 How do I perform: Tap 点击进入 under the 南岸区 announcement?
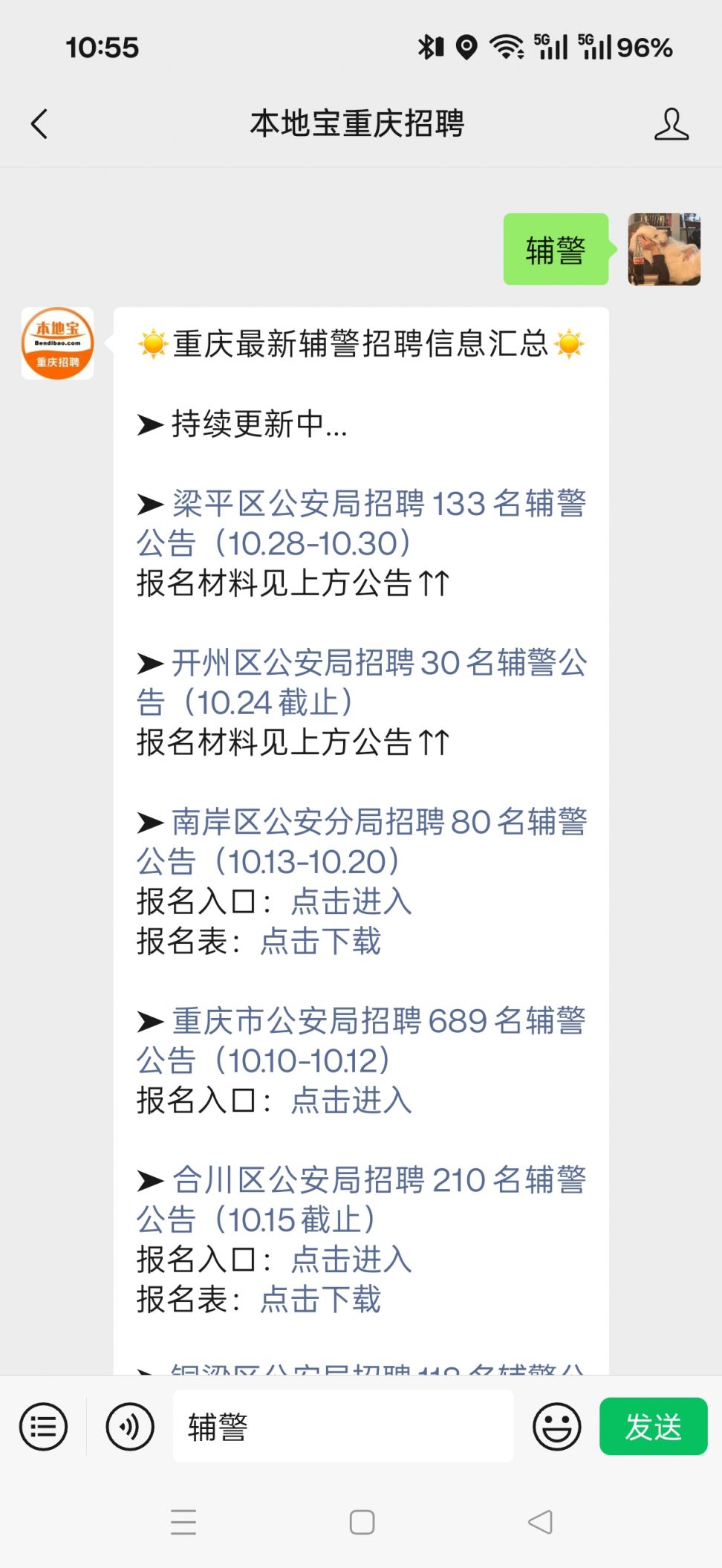[351, 901]
